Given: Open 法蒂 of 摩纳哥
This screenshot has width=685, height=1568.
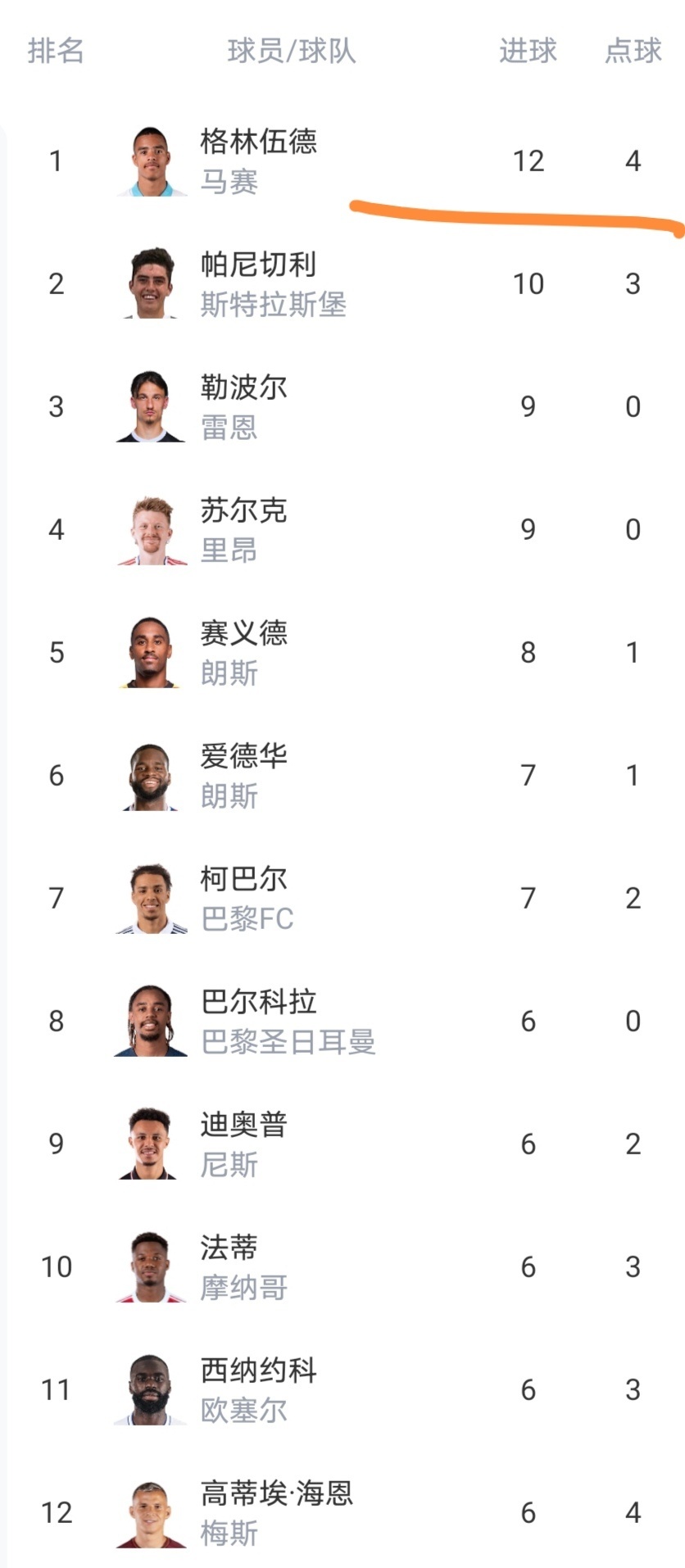Looking at the screenshot, I should click(x=229, y=1249).
